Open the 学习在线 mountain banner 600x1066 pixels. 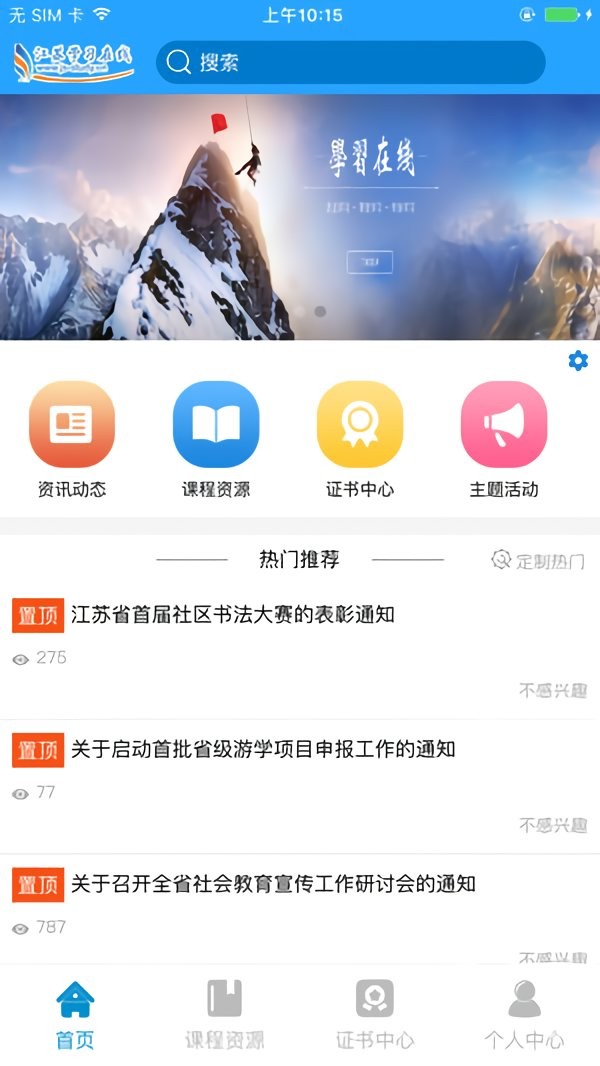coord(300,217)
